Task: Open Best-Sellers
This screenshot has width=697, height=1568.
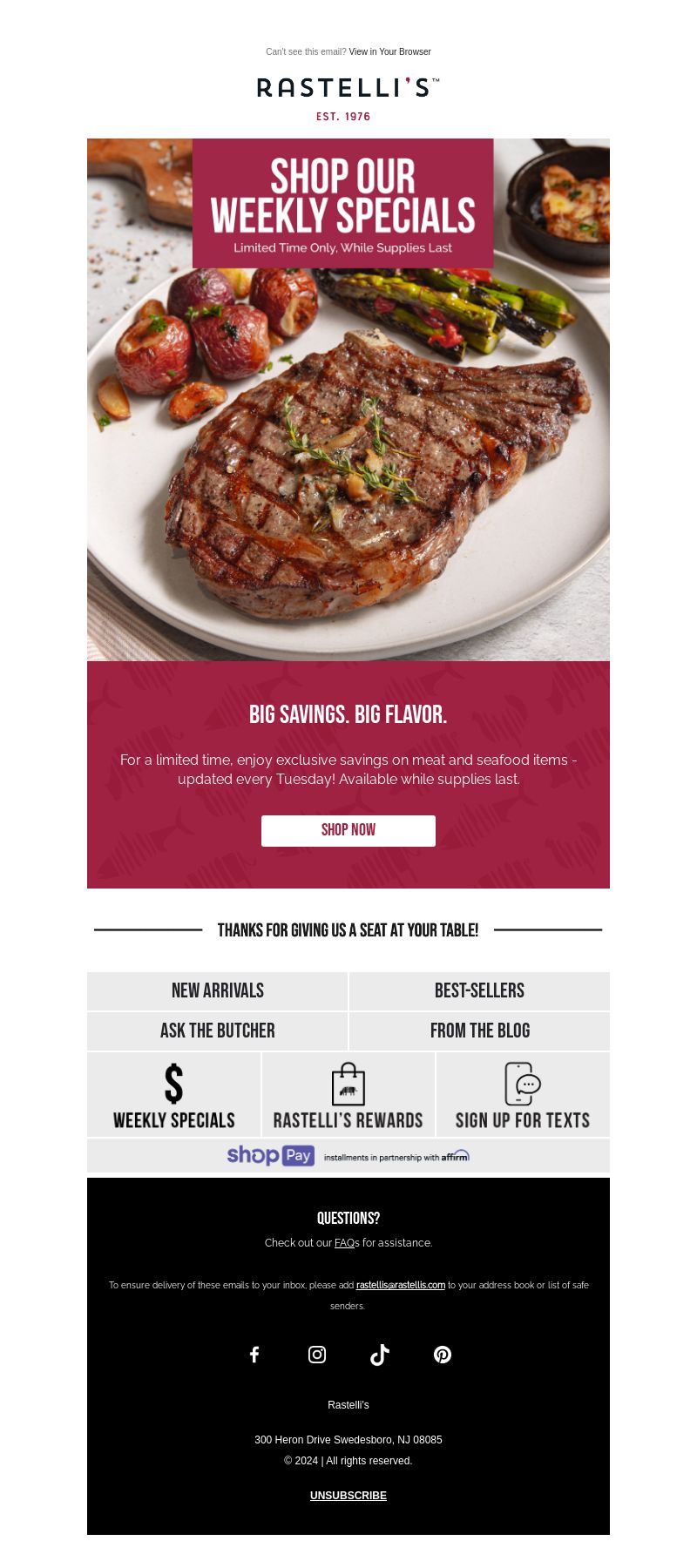Action: [479, 991]
